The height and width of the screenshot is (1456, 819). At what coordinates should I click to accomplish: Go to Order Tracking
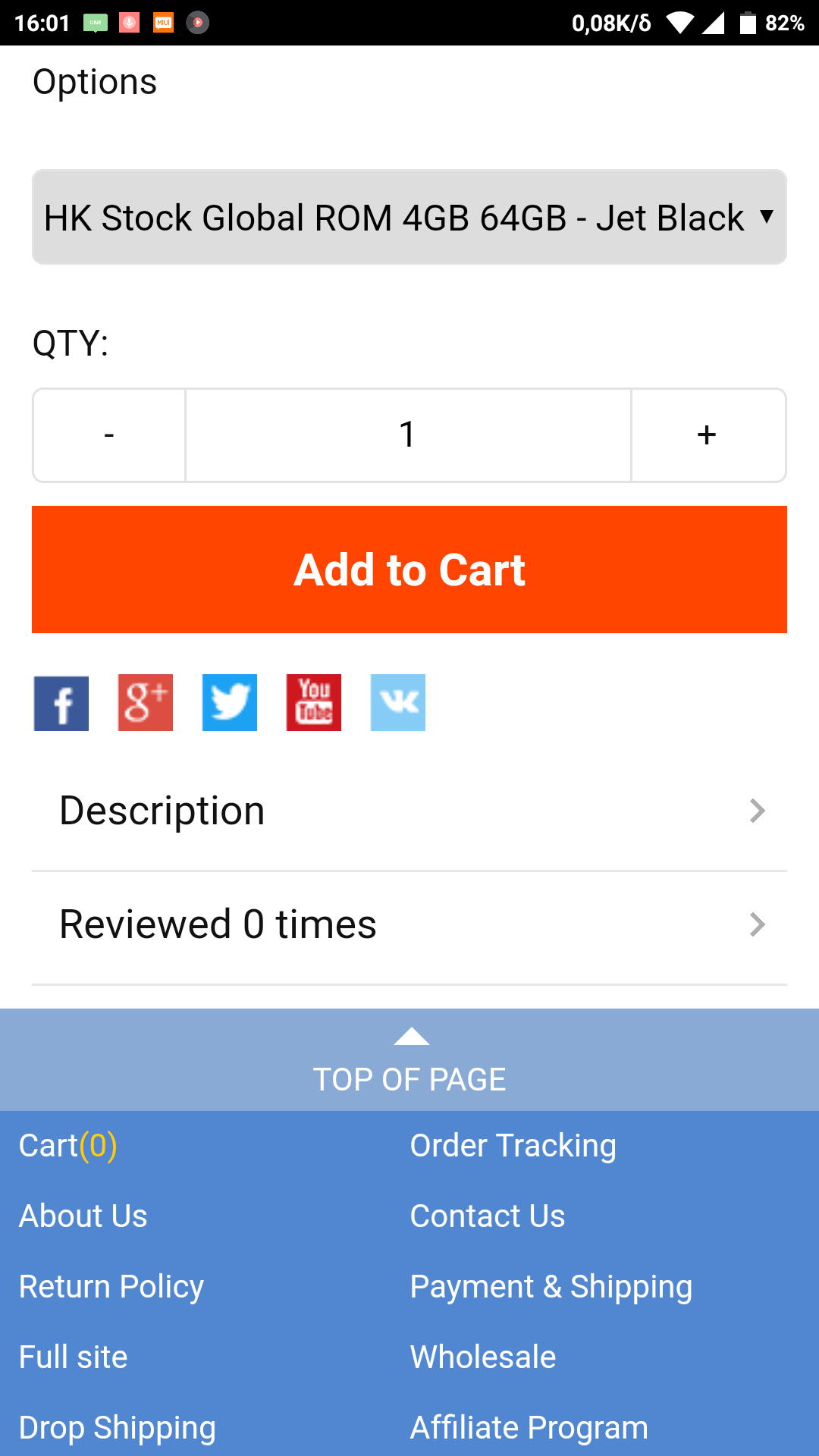pyautogui.click(x=513, y=1146)
